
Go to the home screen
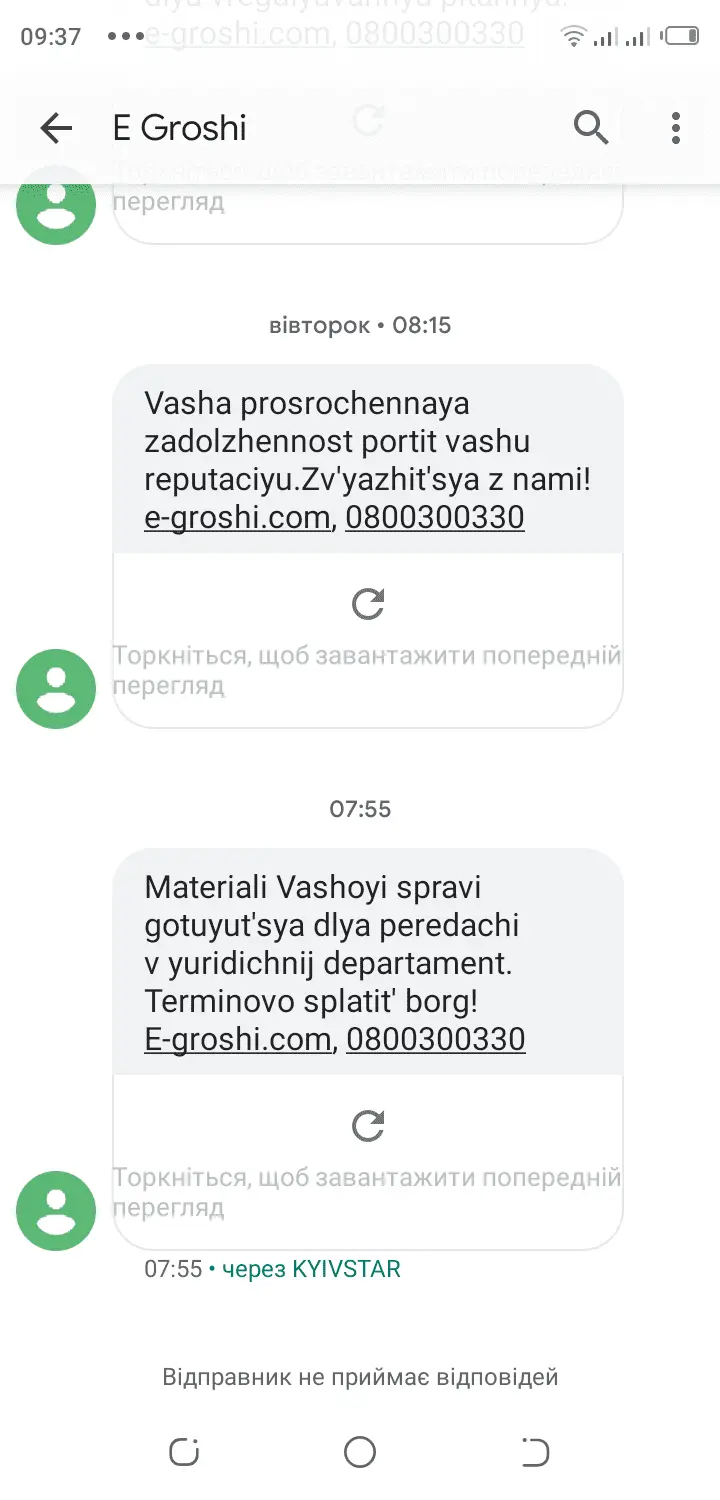(x=360, y=1452)
